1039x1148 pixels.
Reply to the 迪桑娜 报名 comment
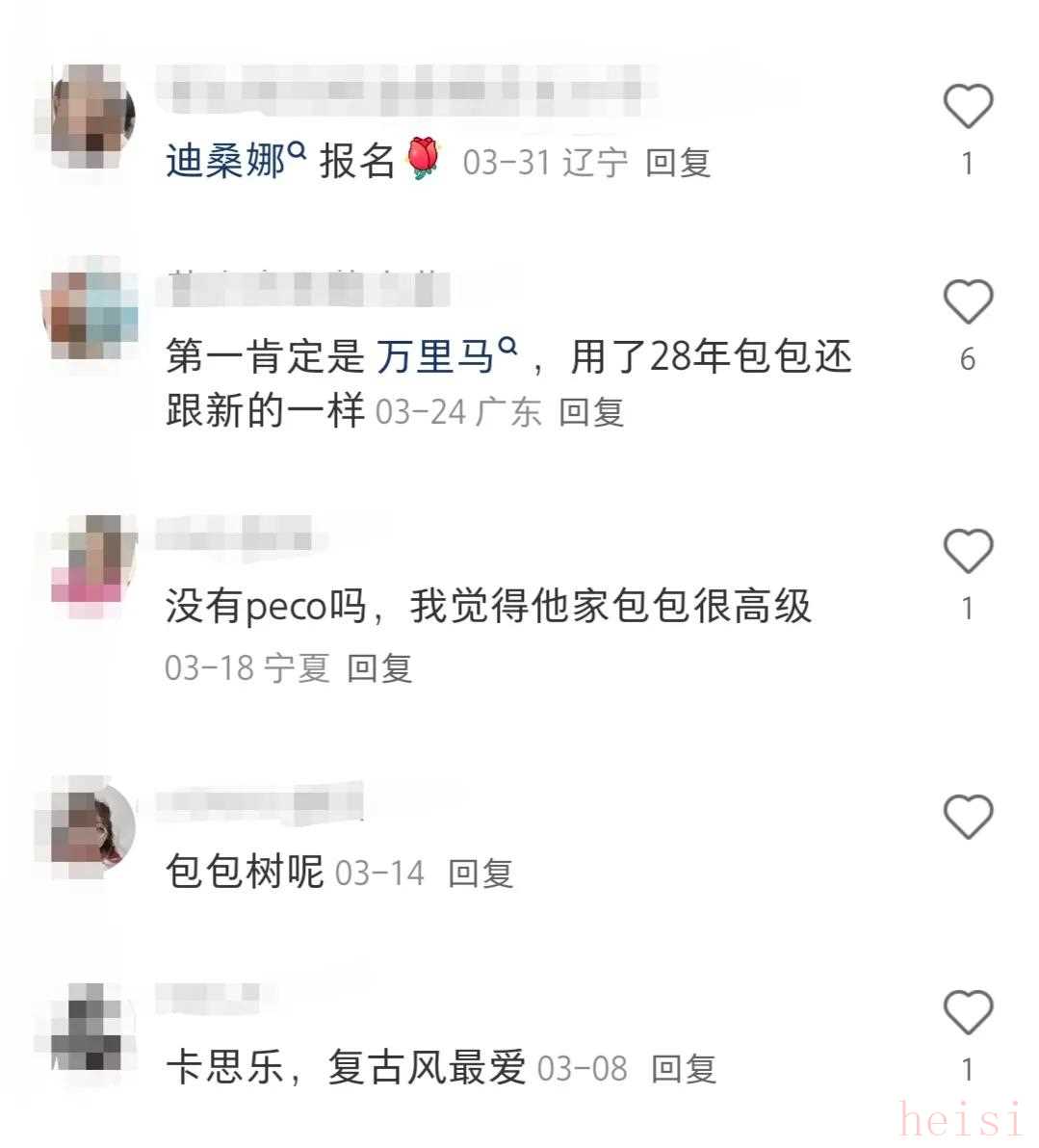677,162
